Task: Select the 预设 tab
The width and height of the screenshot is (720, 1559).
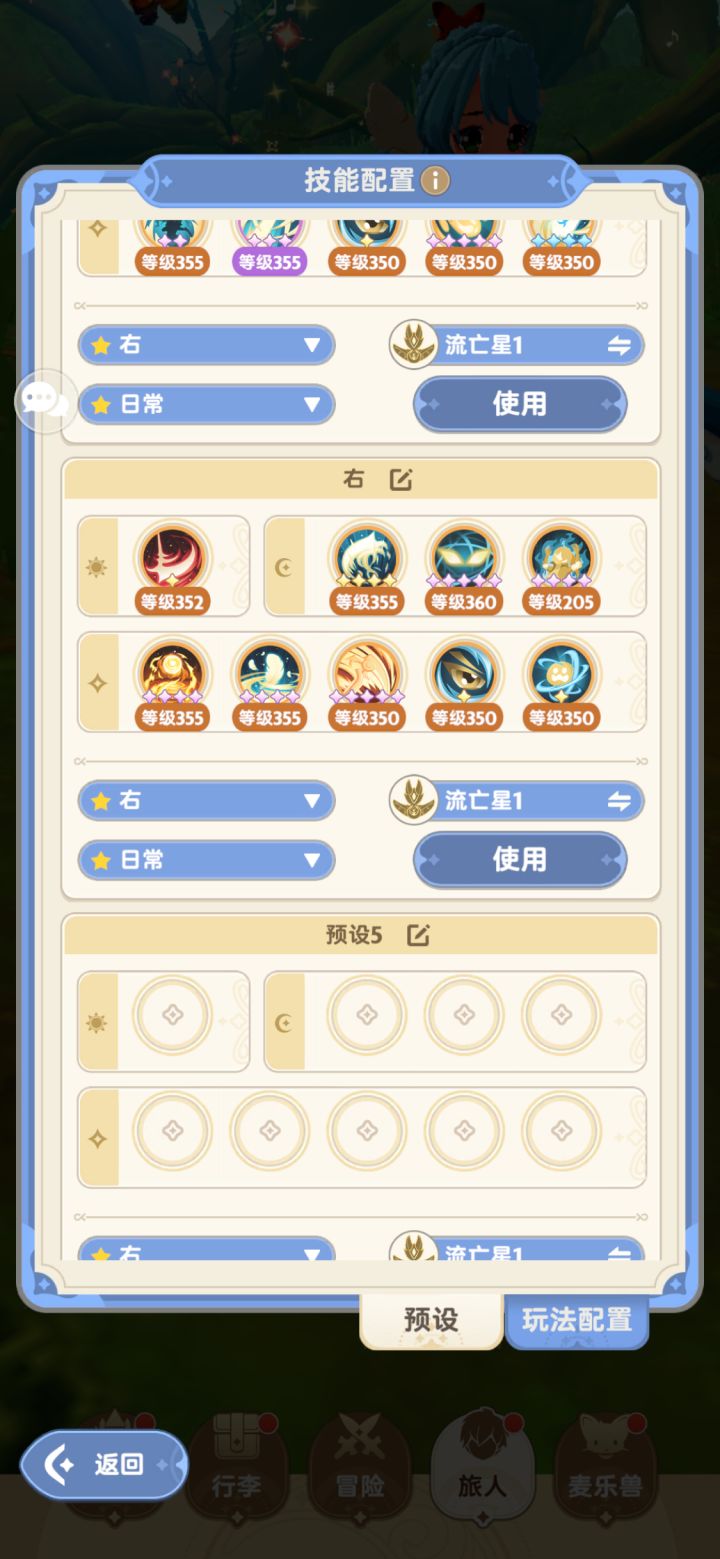Action: coord(432,1320)
